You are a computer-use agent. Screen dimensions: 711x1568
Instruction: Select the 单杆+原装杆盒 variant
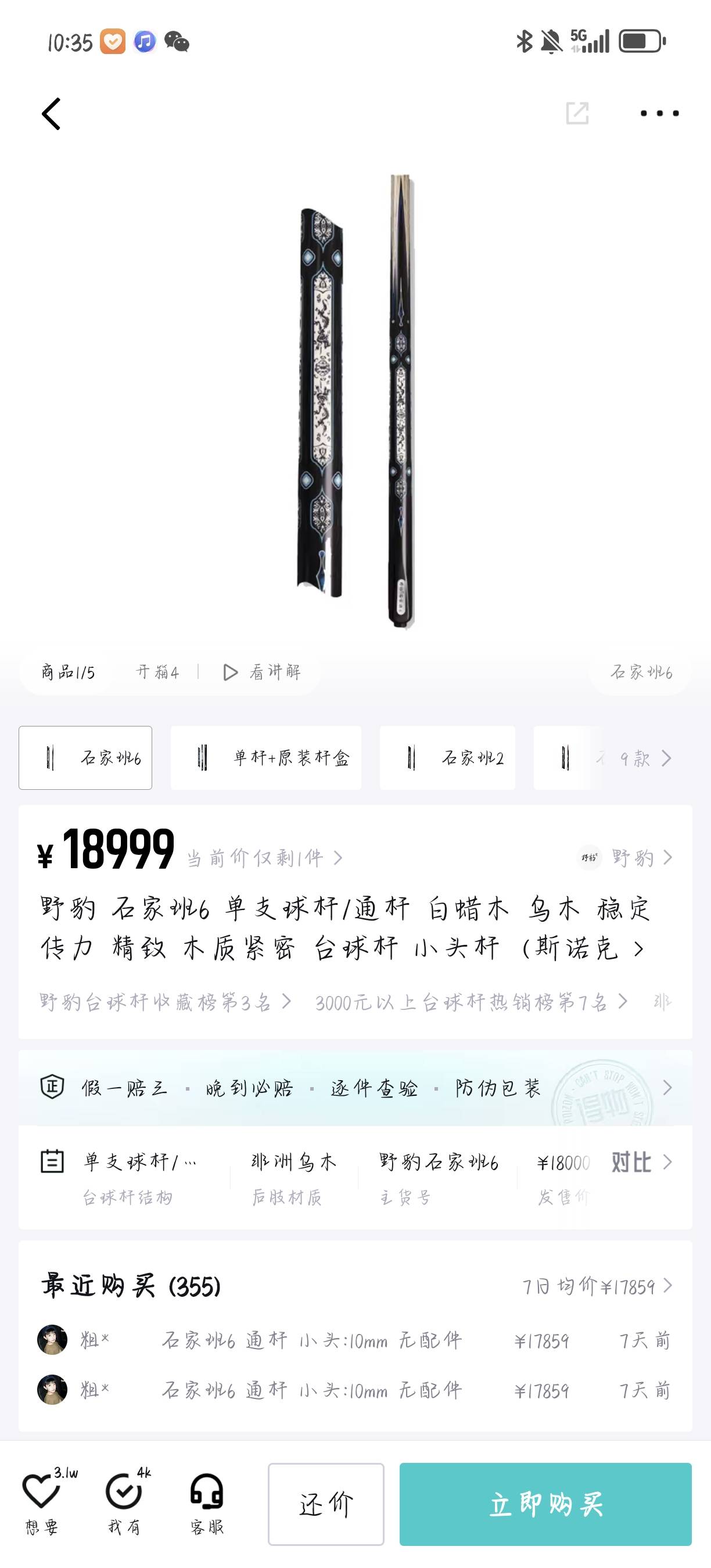[x=266, y=758]
